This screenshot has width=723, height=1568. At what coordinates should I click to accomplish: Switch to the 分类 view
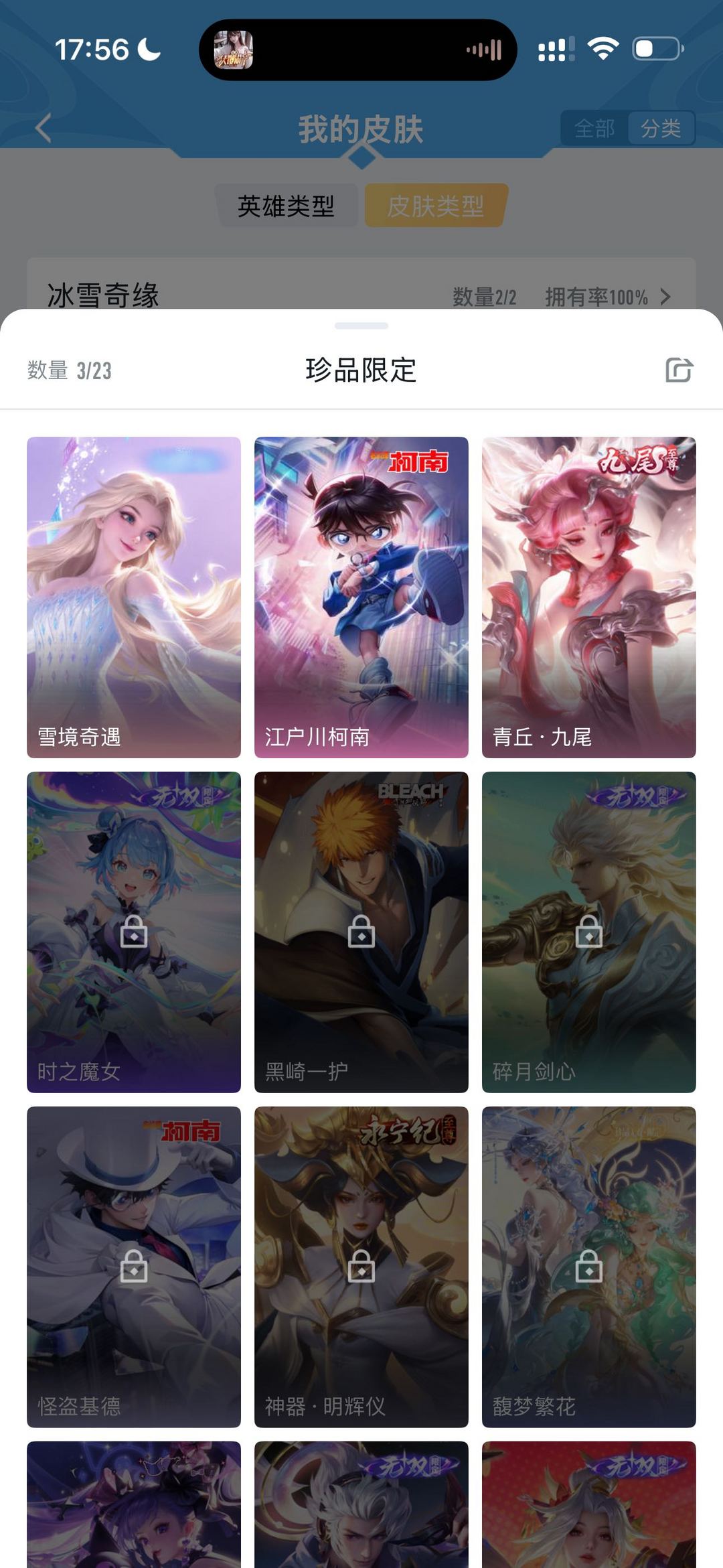tap(661, 128)
